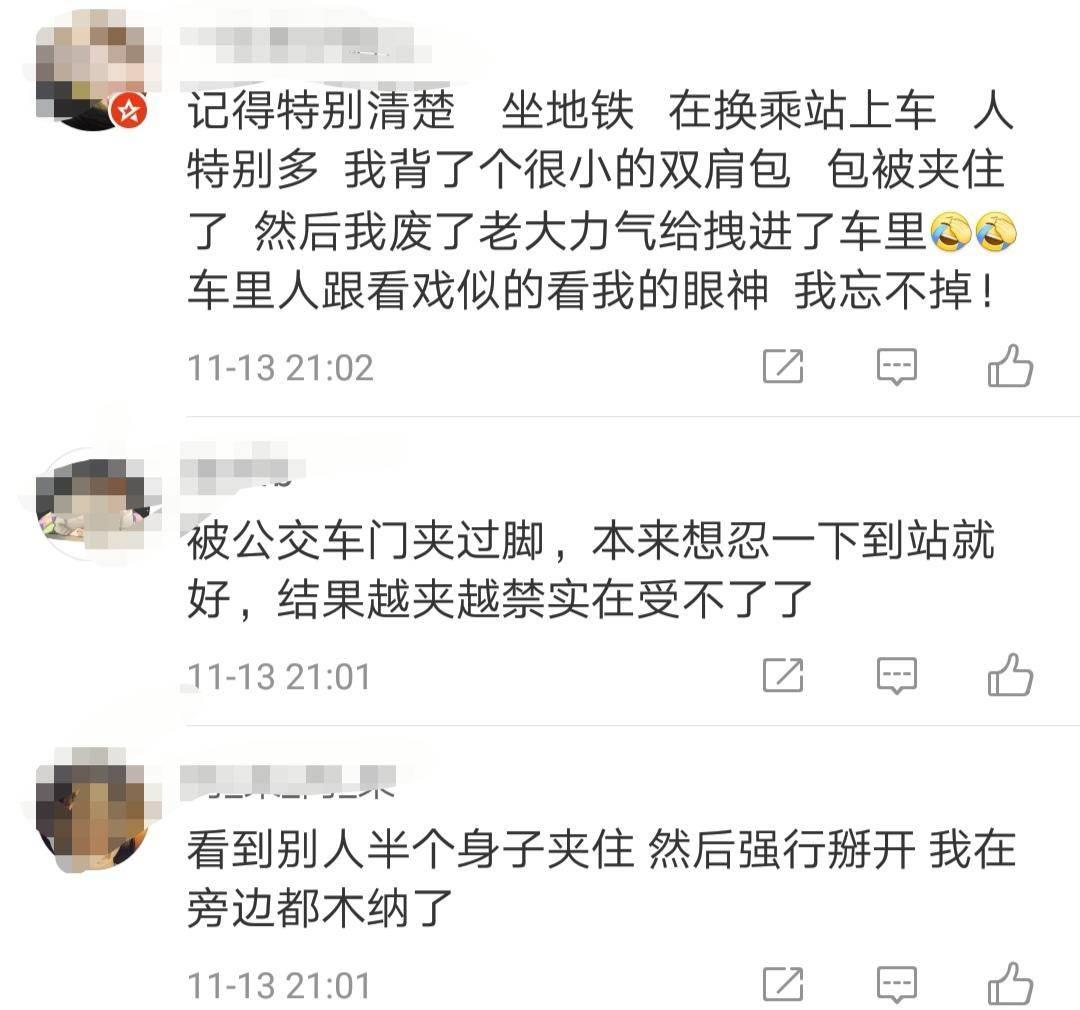Repost the comment ending with 木纳了

tap(783, 985)
